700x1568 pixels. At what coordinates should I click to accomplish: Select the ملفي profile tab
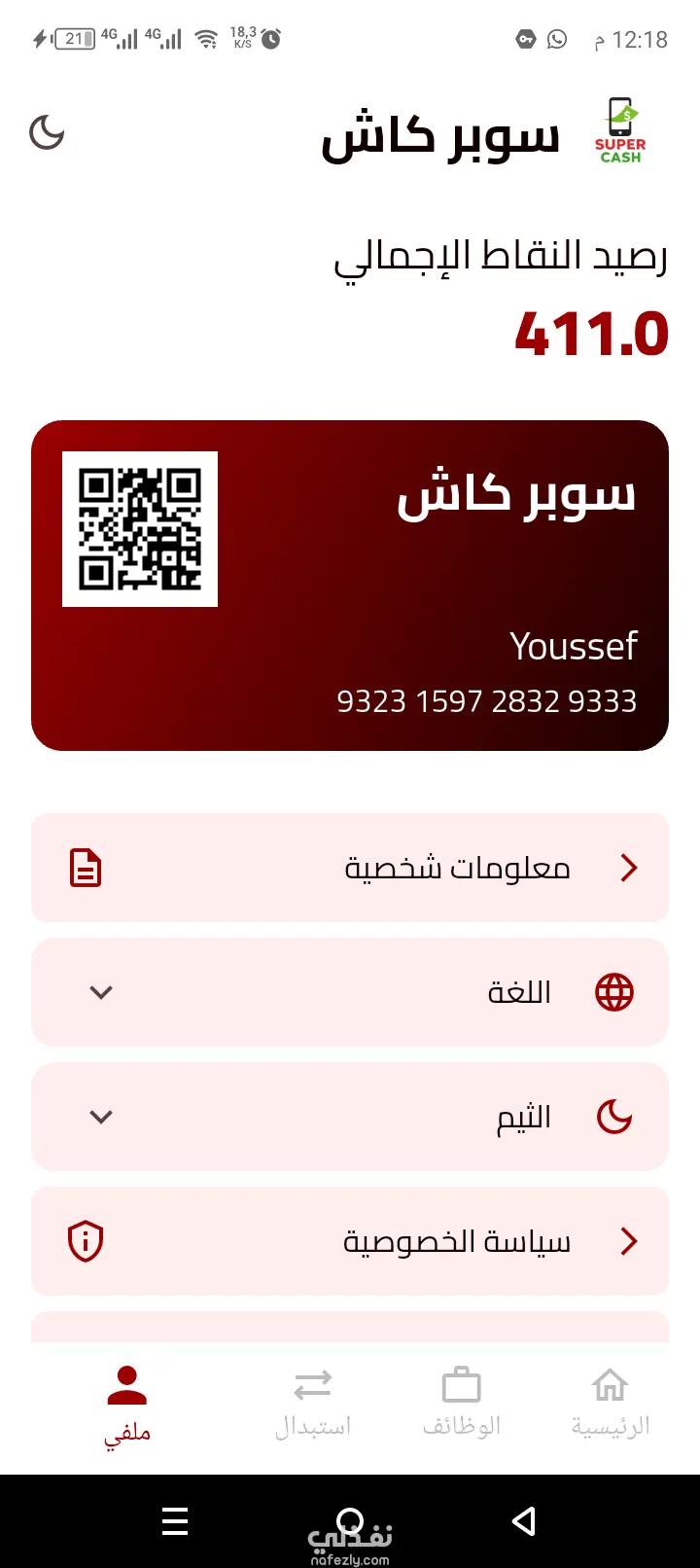click(x=127, y=1403)
